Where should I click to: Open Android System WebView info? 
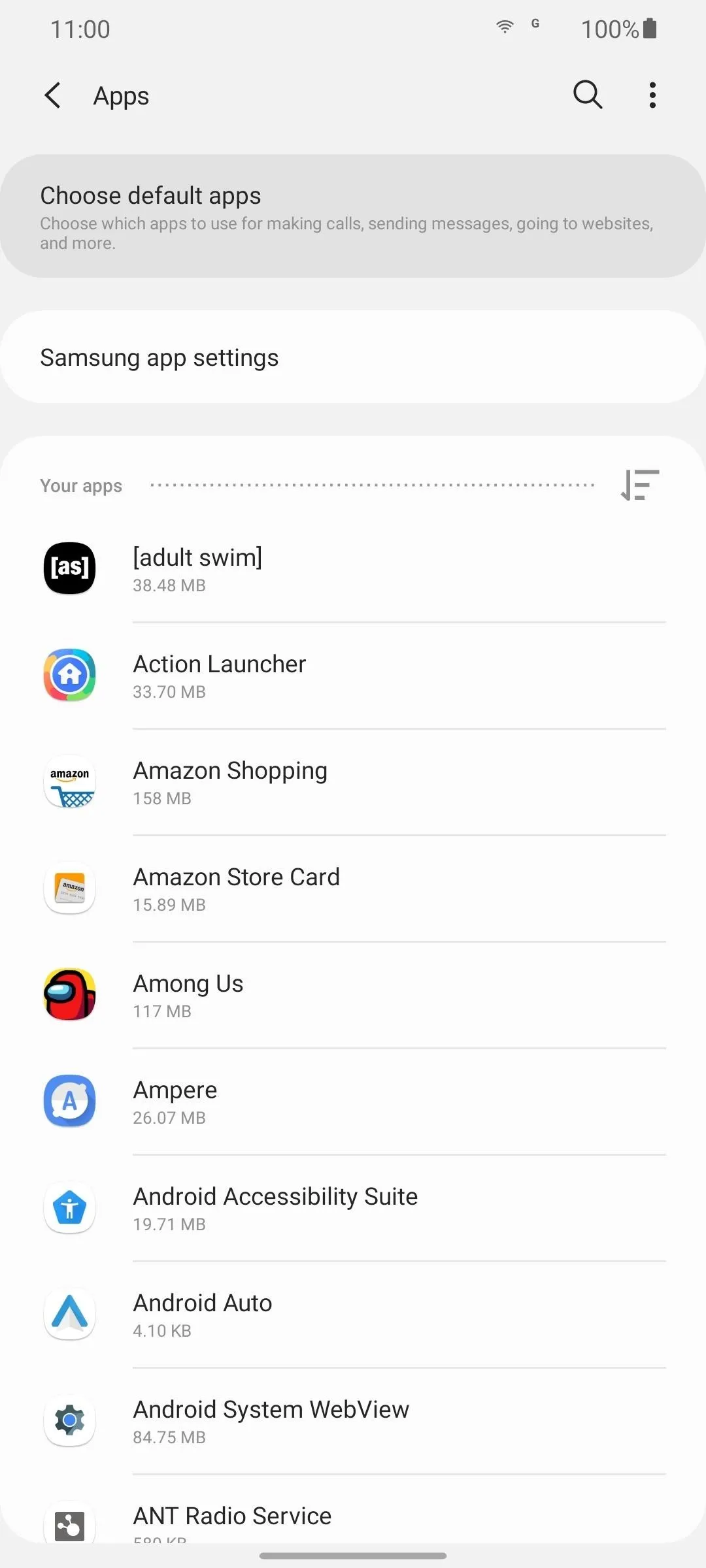(353, 1420)
